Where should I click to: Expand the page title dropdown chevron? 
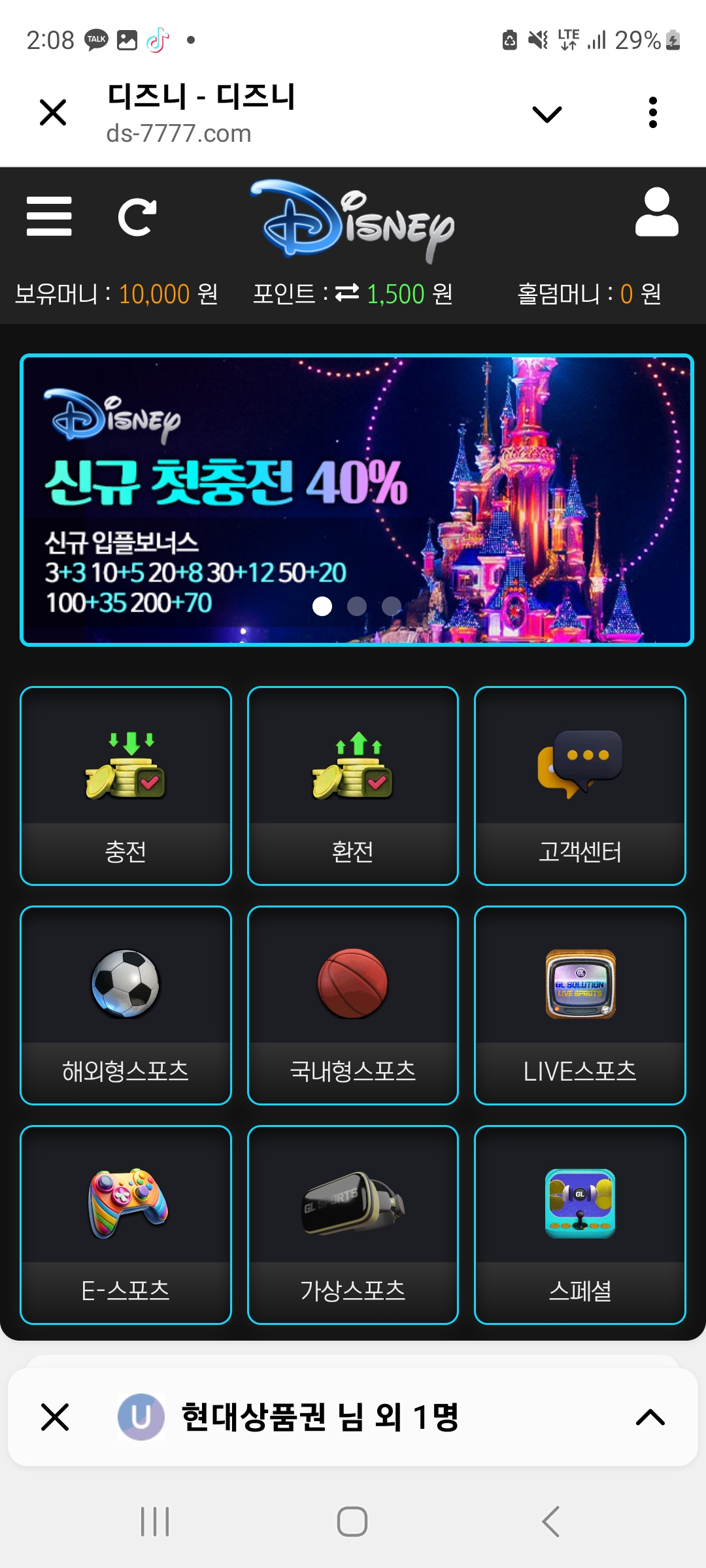[x=546, y=114]
